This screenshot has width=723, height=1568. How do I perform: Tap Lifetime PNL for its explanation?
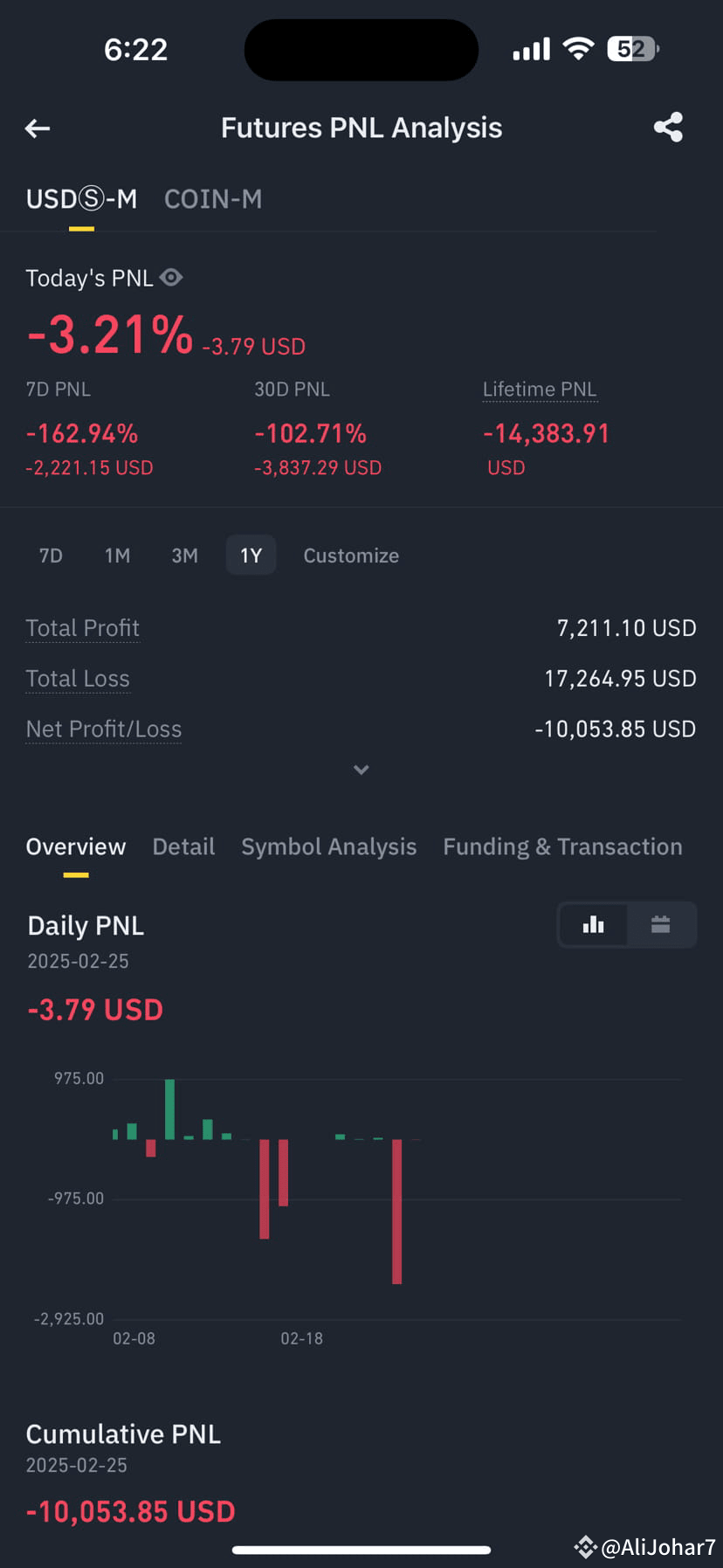pyautogui.click(x=540, y=390)
